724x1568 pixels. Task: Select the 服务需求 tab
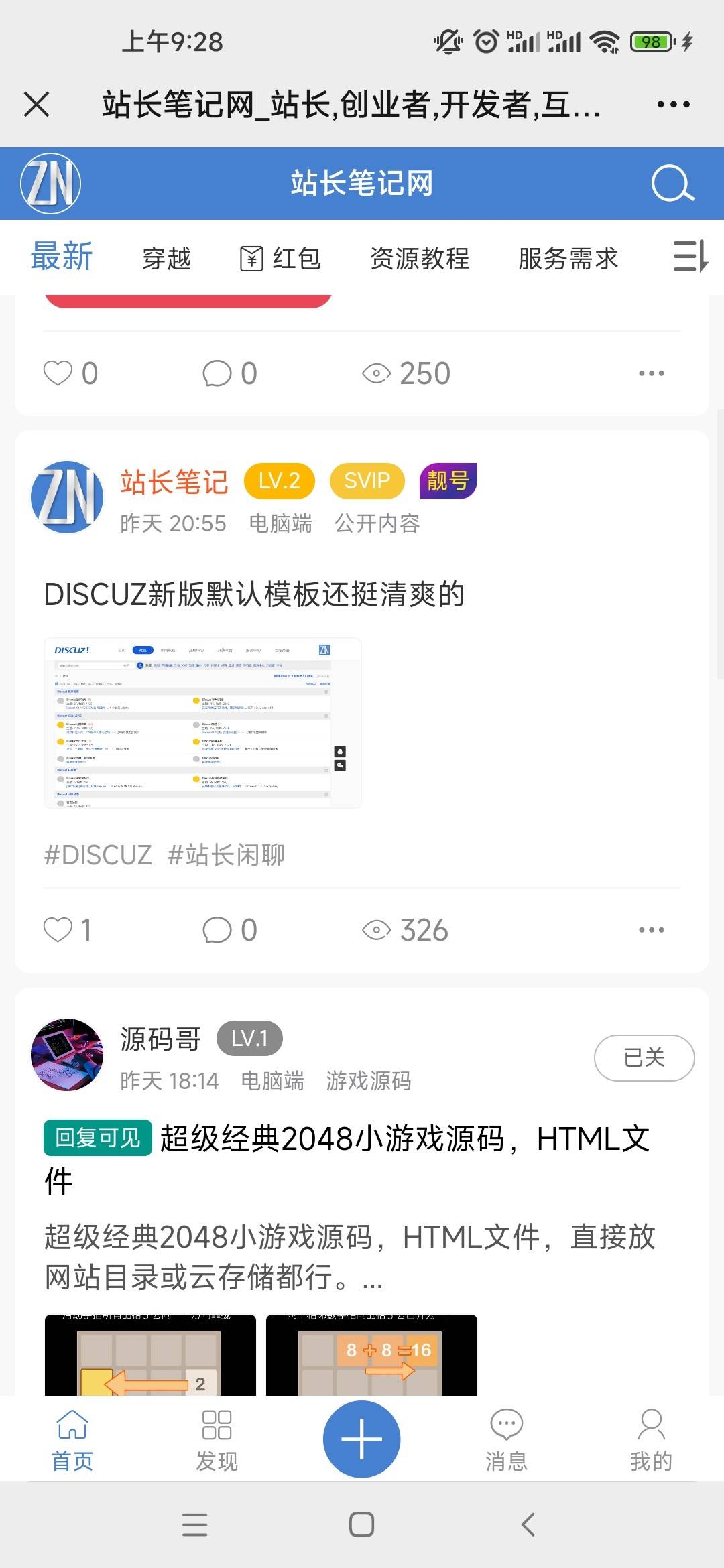click(568, 258)
